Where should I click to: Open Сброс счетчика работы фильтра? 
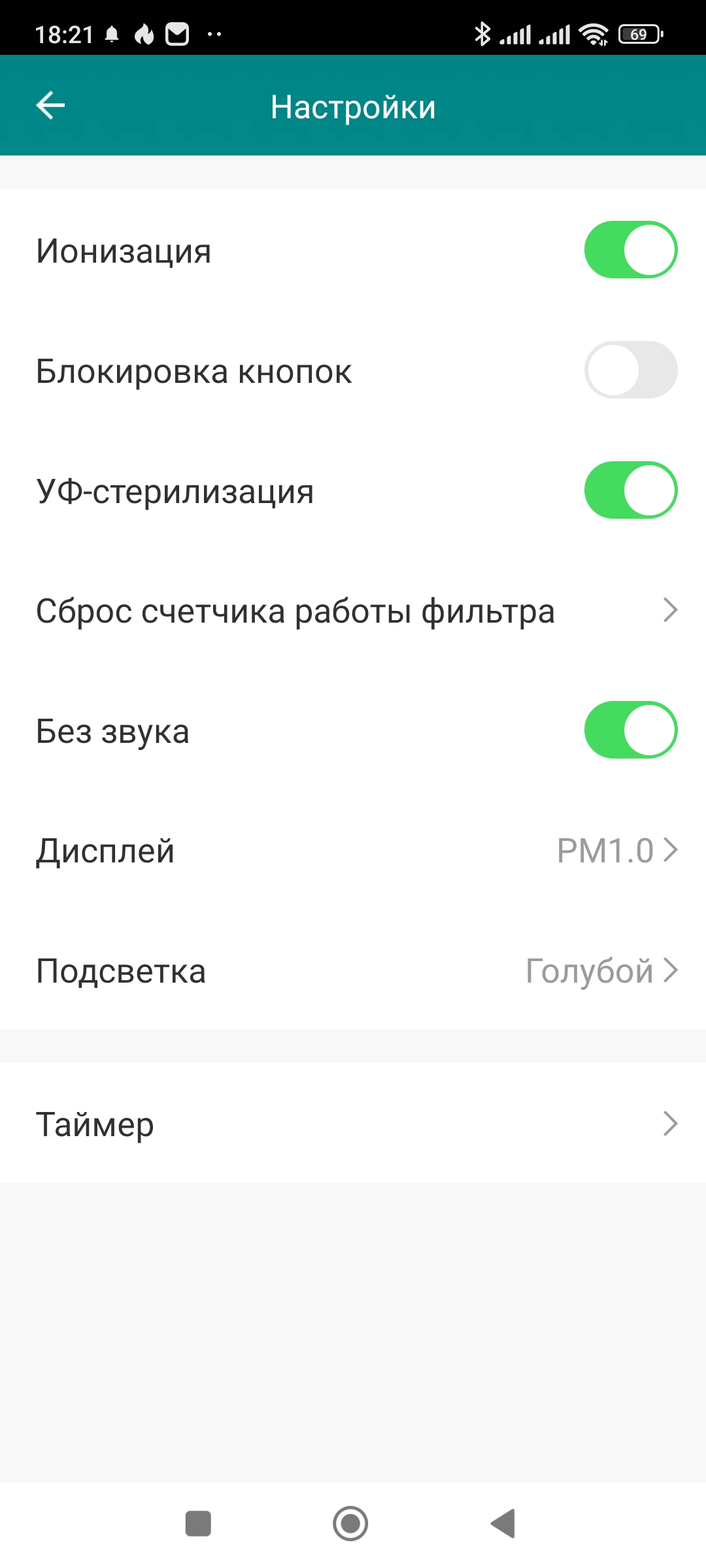353,612
